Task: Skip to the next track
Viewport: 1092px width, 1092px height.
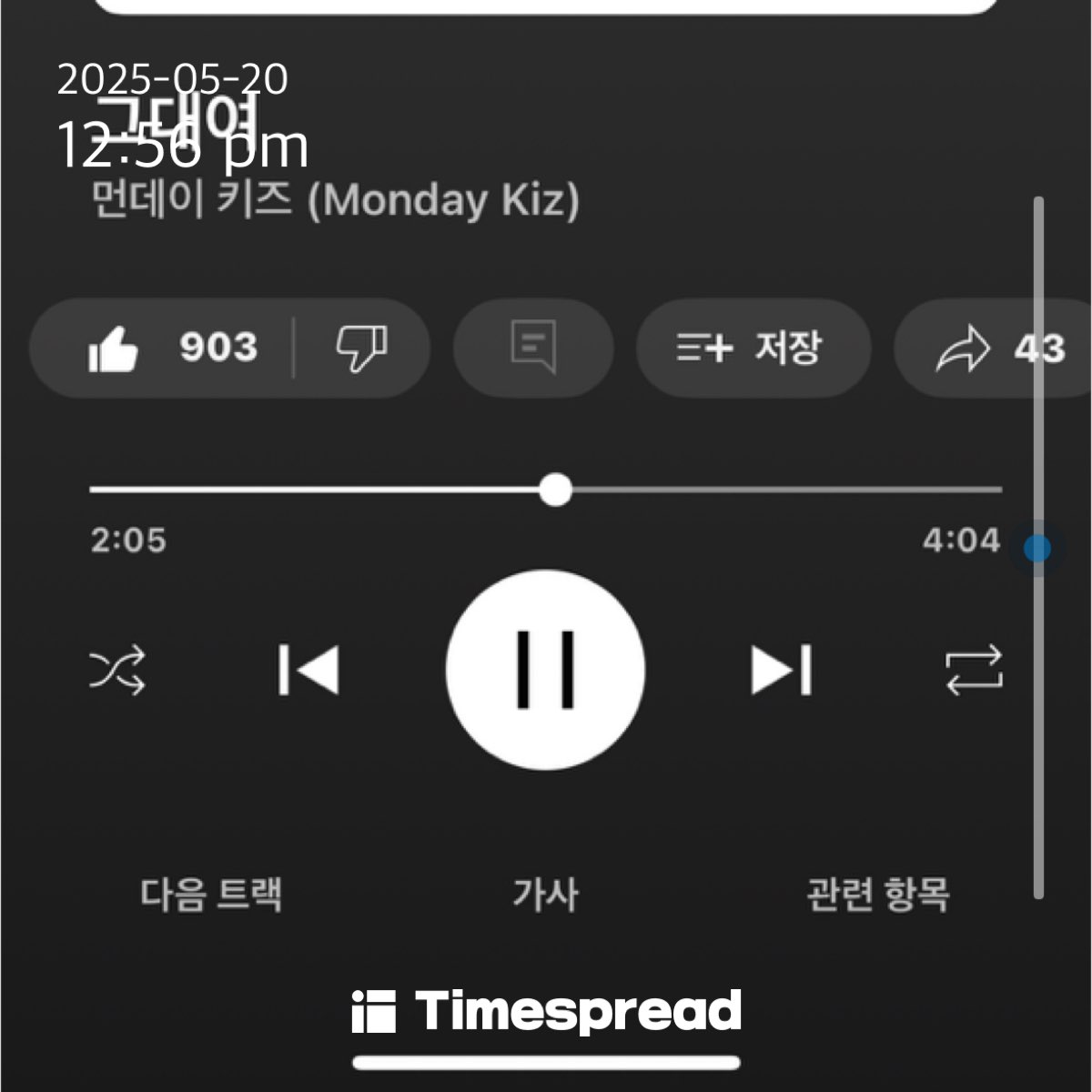Action: pos(781,671)
